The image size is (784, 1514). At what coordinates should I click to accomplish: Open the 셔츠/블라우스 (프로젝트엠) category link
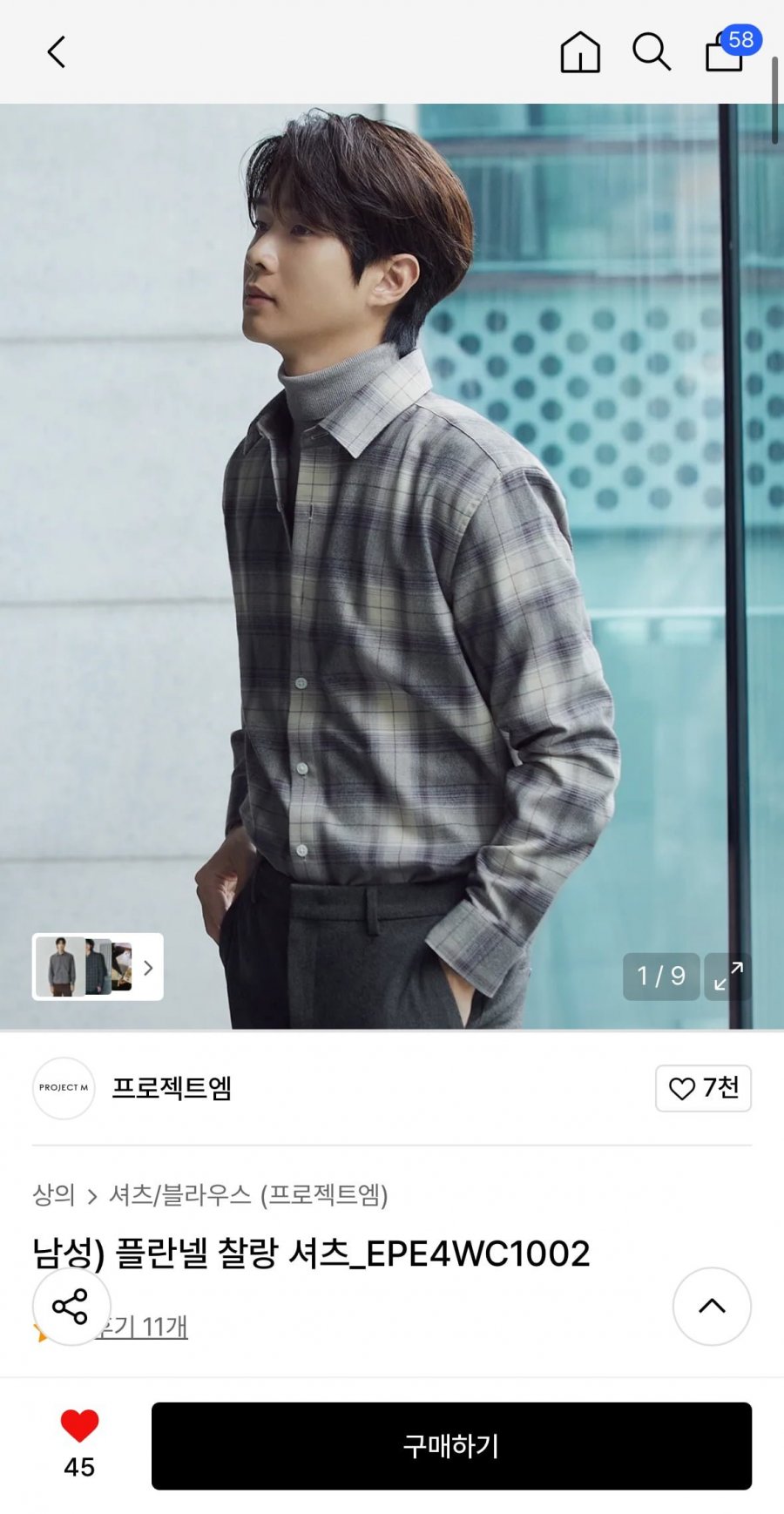tap(248, 1194)
